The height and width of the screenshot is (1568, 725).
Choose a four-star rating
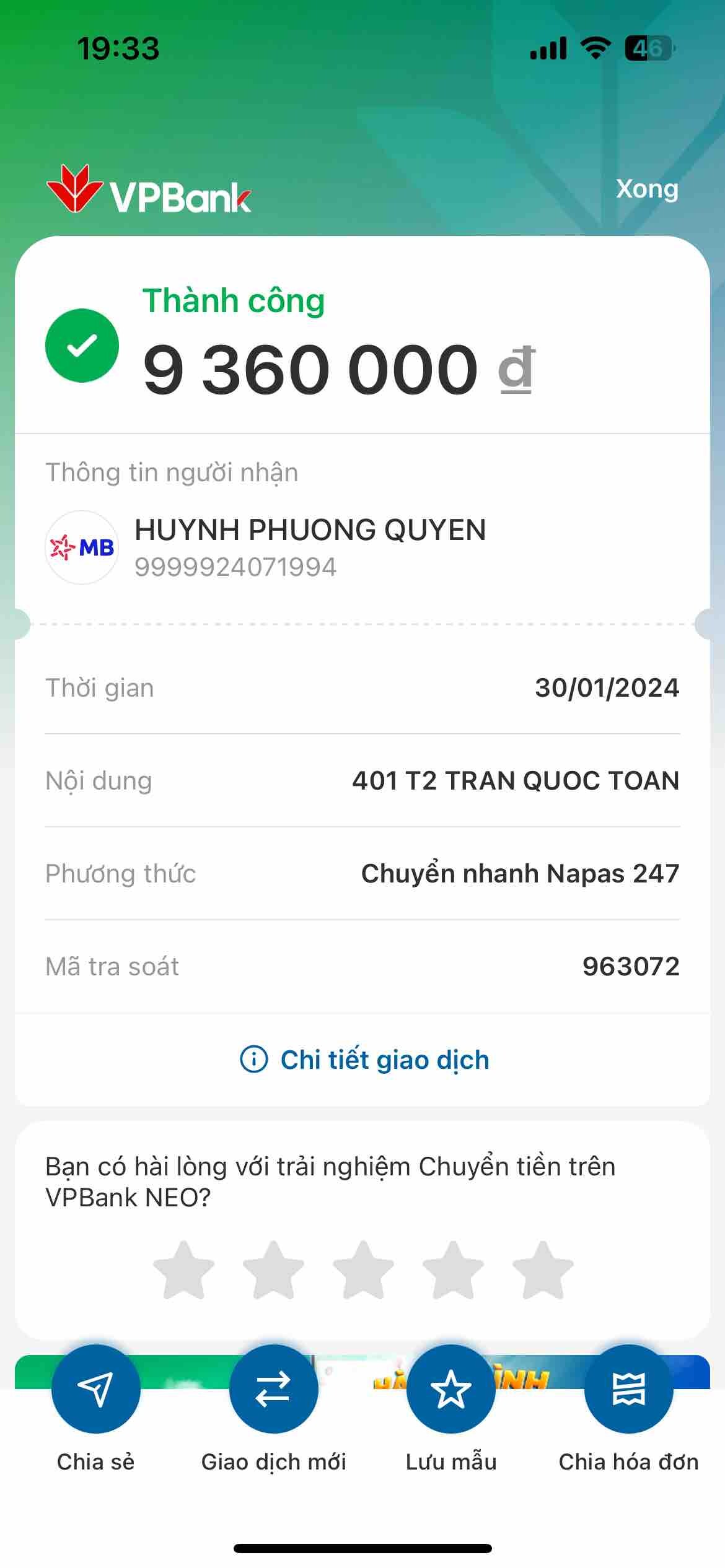point(453,1270)
